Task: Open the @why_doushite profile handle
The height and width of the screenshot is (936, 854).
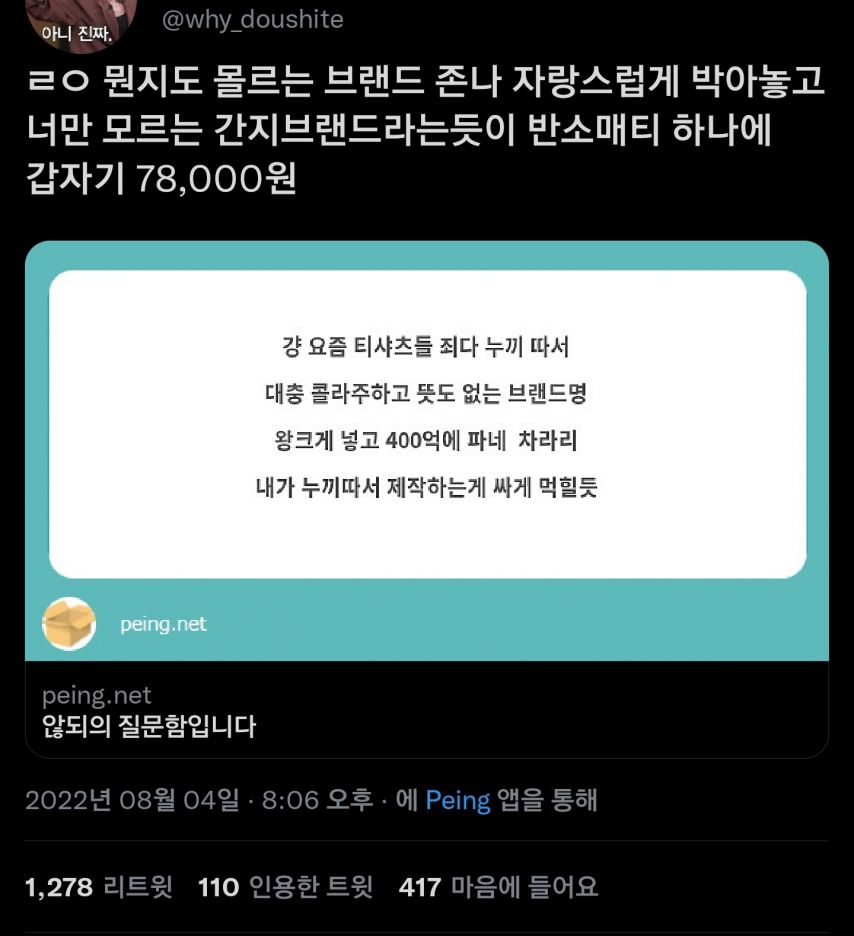Action: coord(252,19)
